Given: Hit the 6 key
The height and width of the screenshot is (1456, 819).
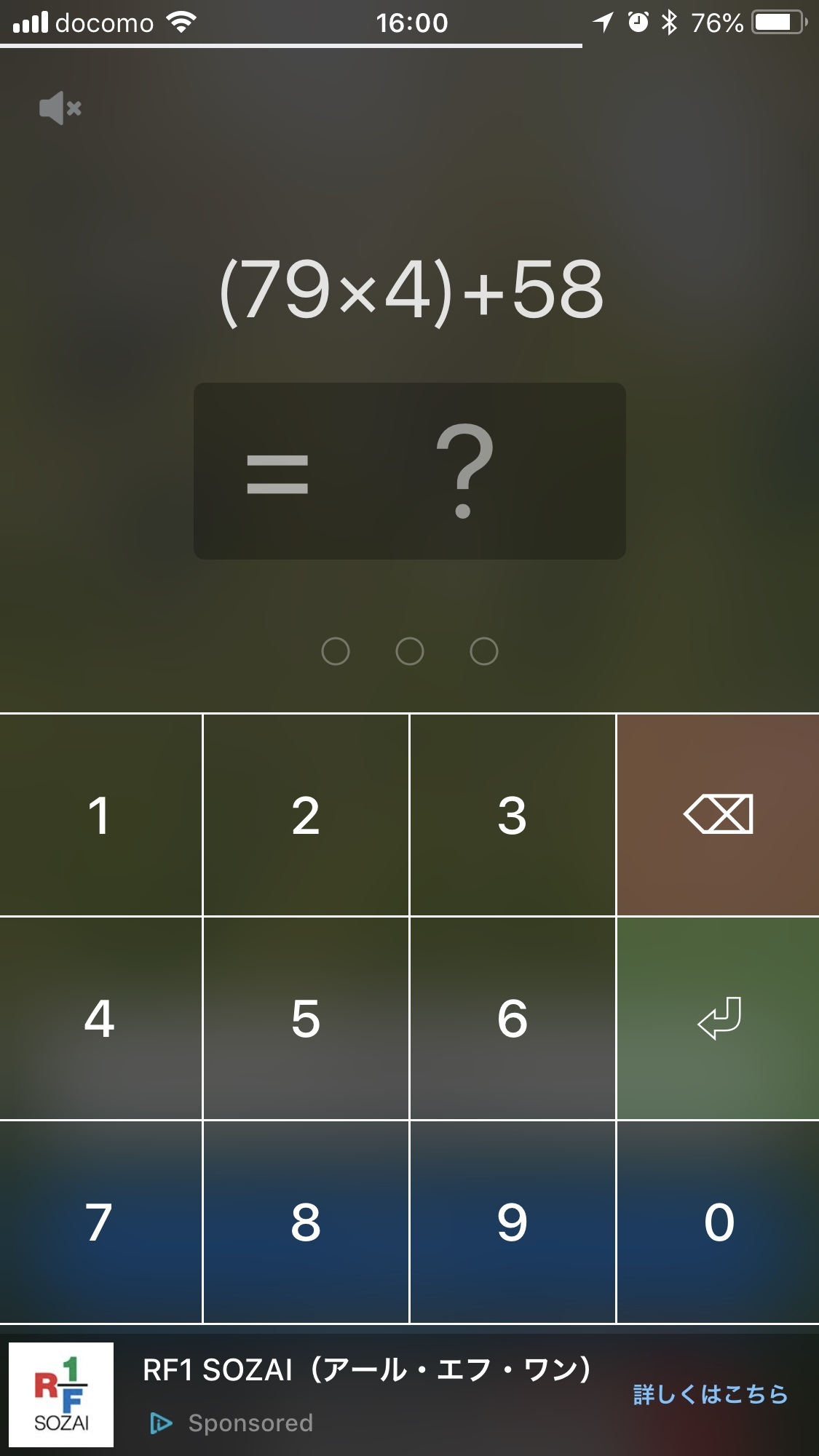Looking at the screenshot, I should tap(513, 1018).
